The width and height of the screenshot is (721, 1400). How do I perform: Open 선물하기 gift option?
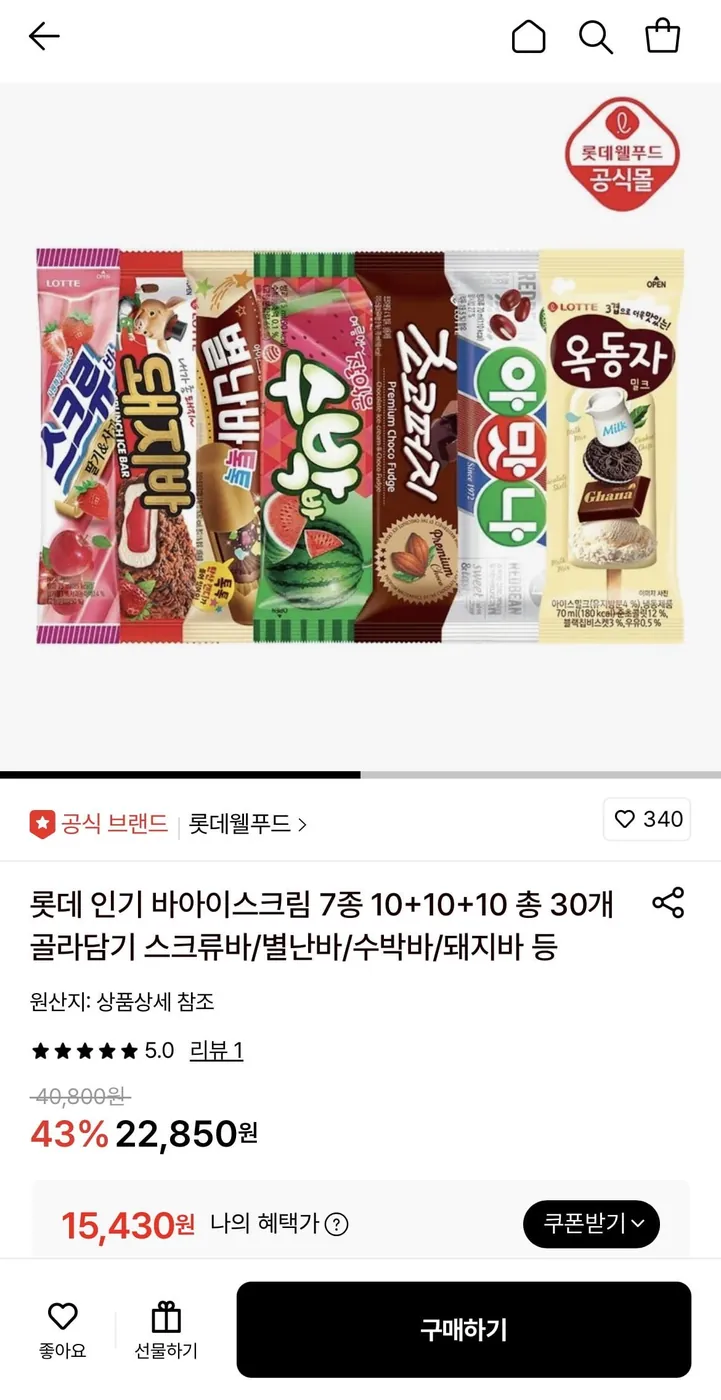coord(164,1319)
